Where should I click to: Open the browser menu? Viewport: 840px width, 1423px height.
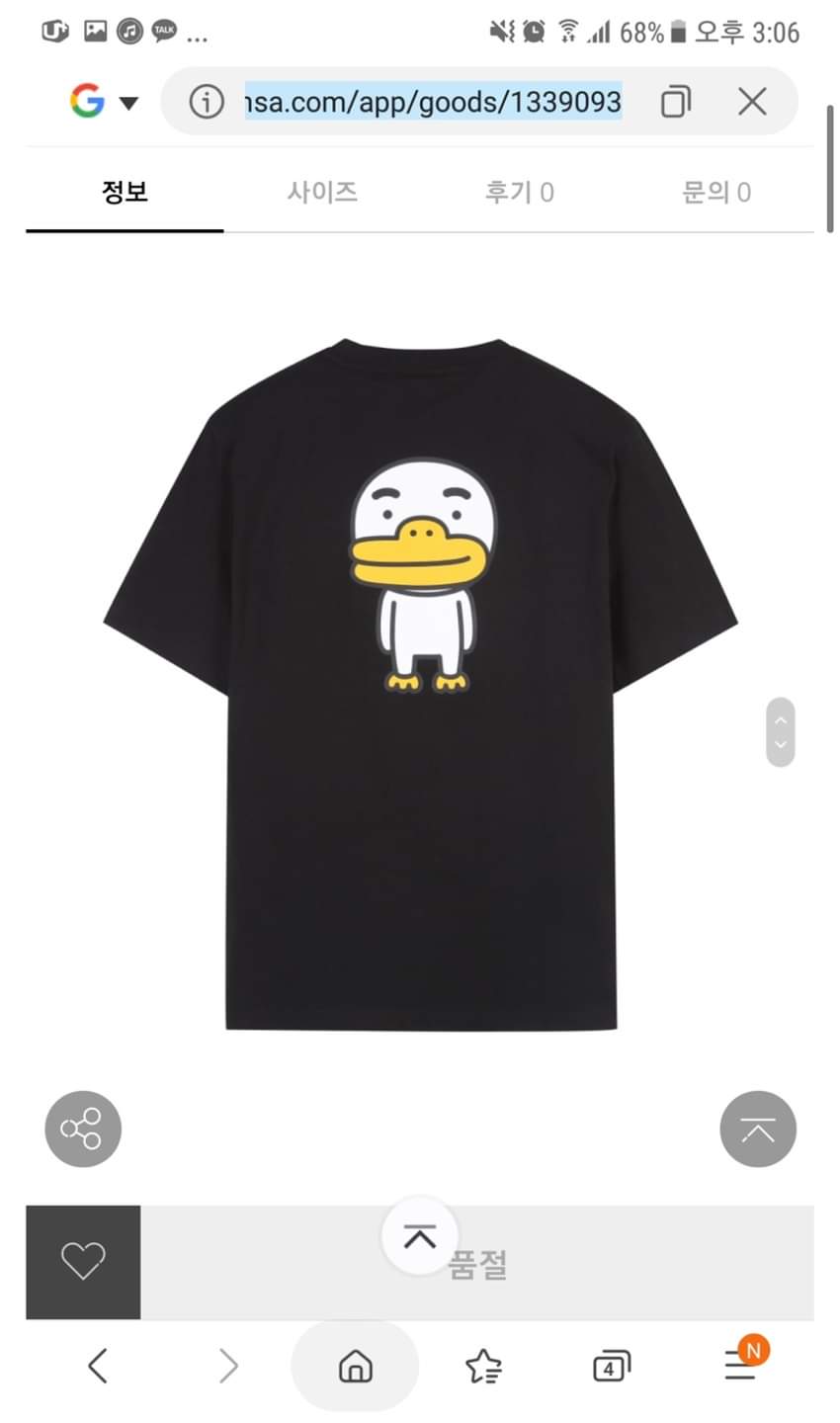pyautogui.click(x=741, y=1365)
